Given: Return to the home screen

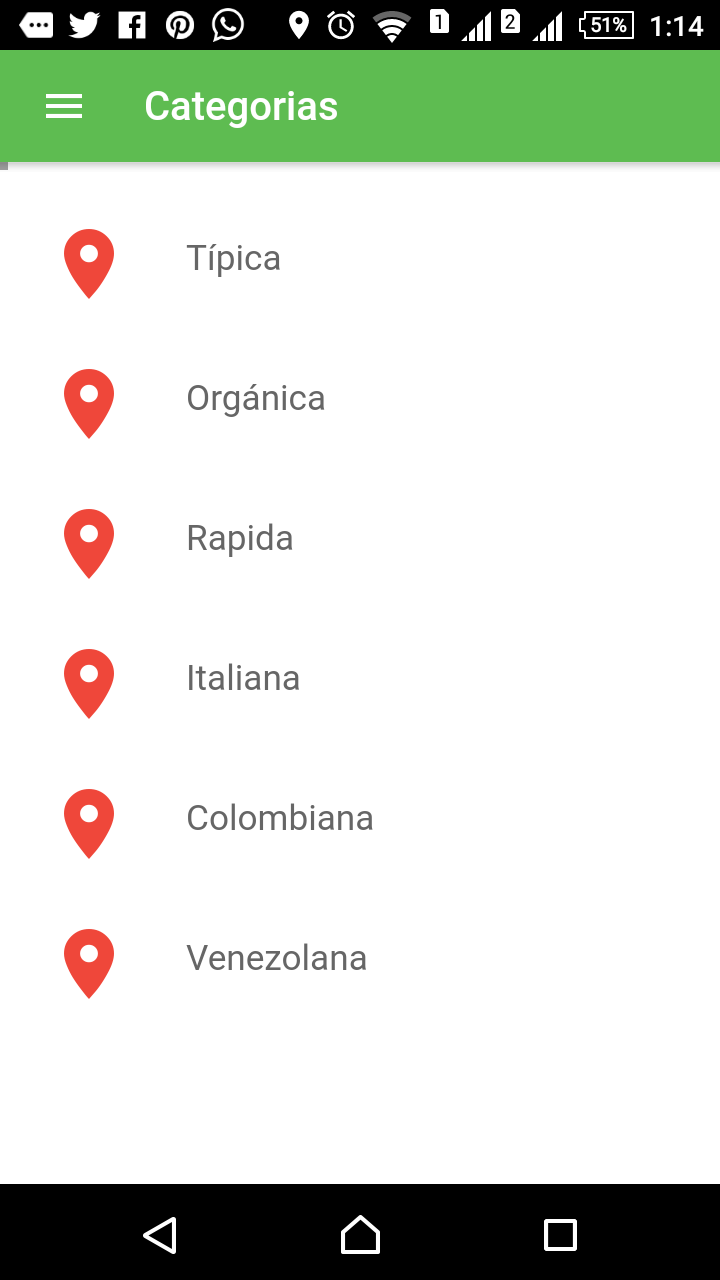Looking at the screenshot, I should 360,1235.
